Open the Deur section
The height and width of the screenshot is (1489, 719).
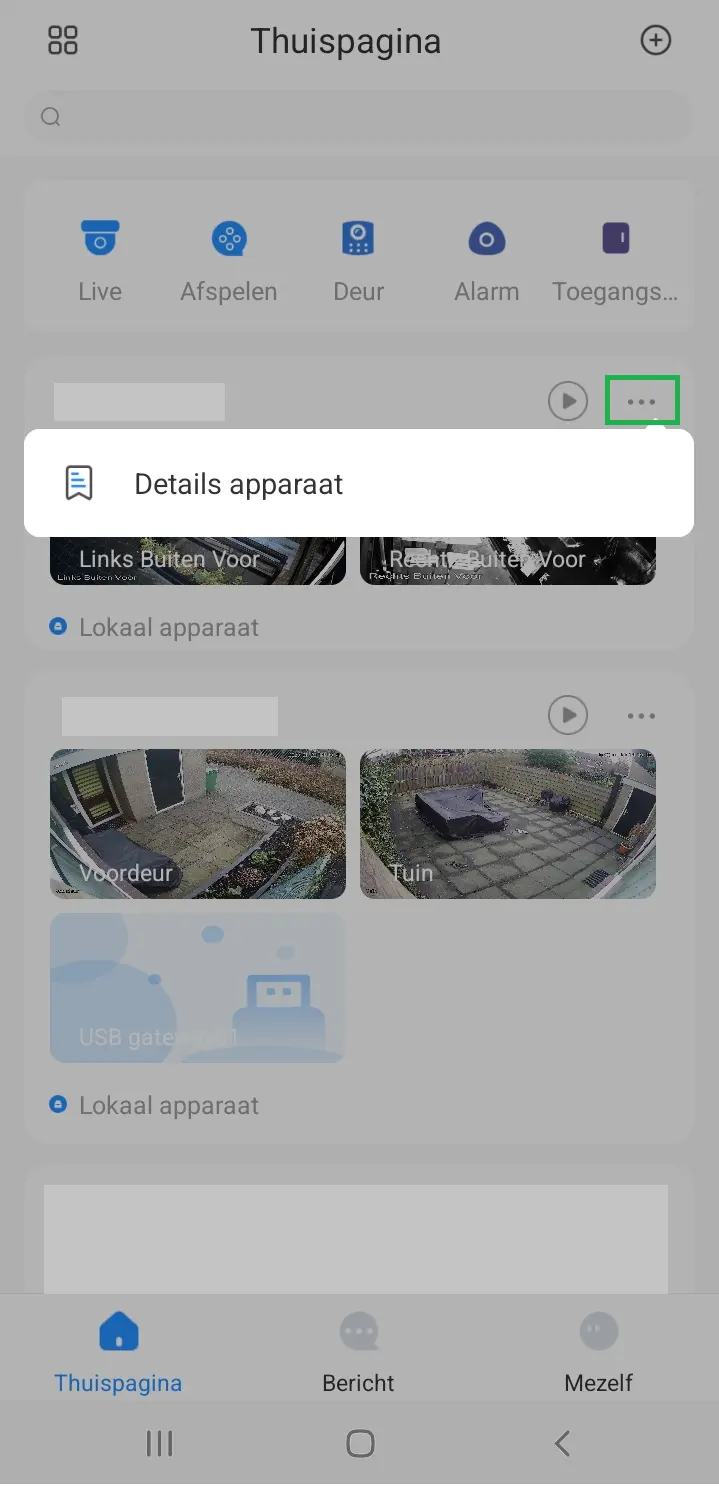[x=358, y=261]
